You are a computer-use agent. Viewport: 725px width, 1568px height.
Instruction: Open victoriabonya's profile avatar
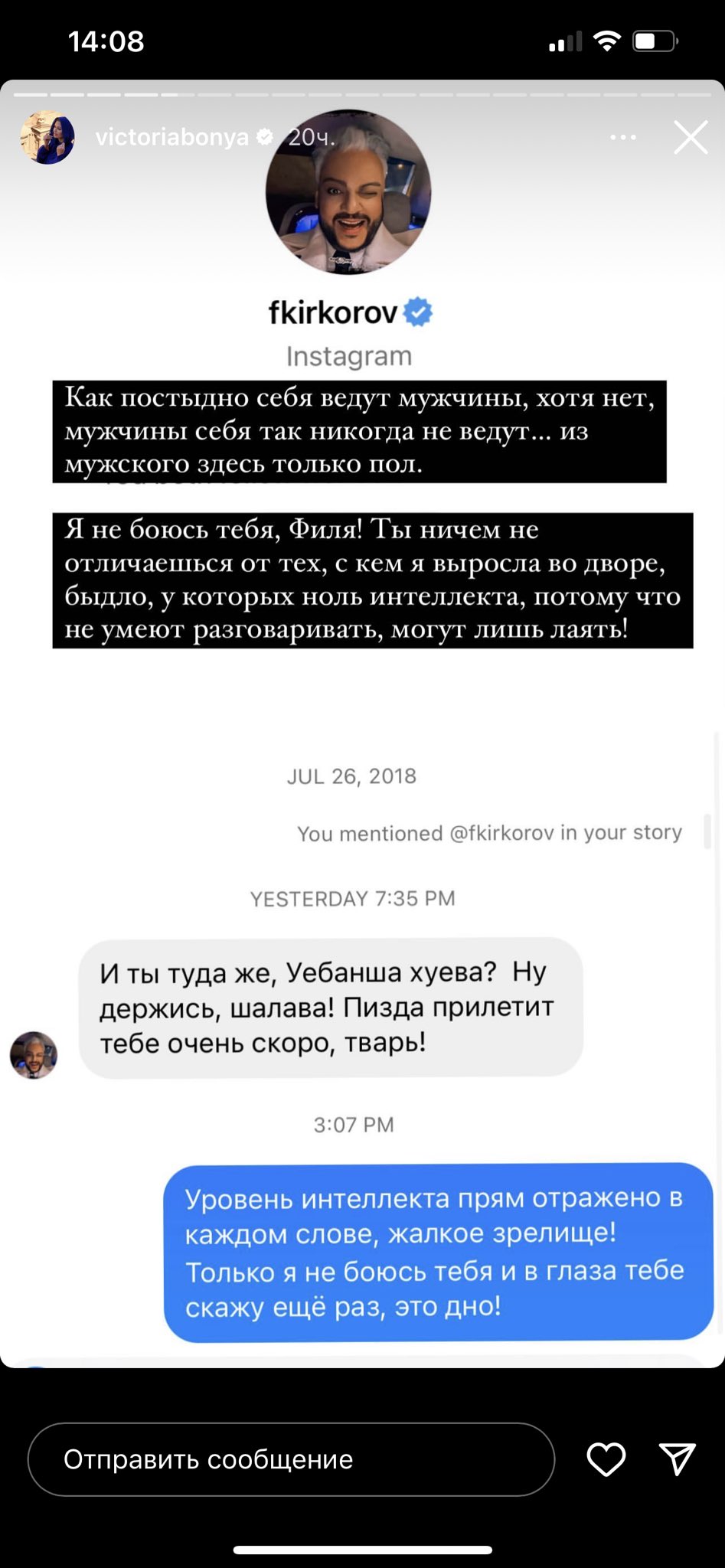47,137
